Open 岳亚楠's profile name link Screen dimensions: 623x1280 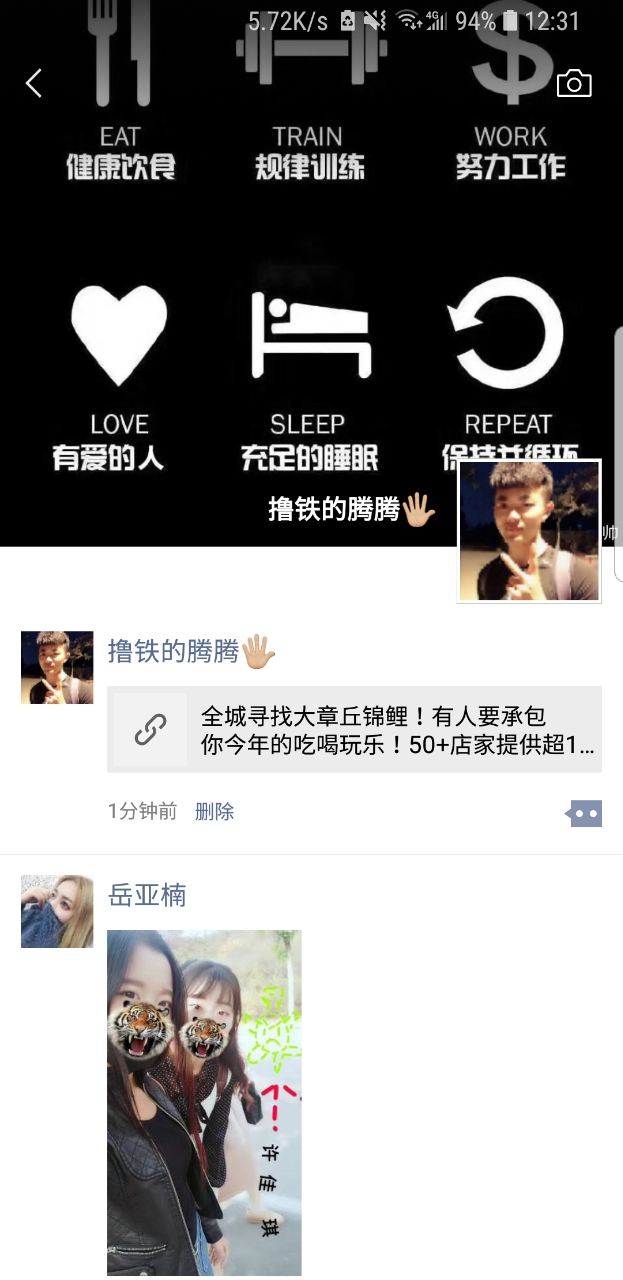click(147, 895)
